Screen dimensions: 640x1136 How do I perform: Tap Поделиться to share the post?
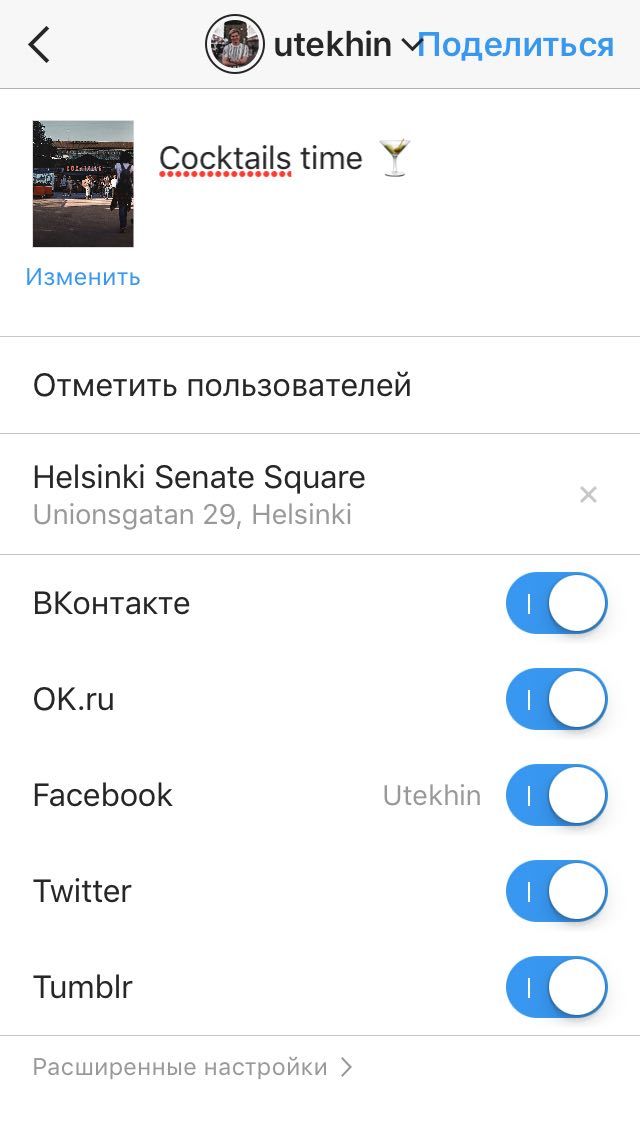click(x=516, y=45)
